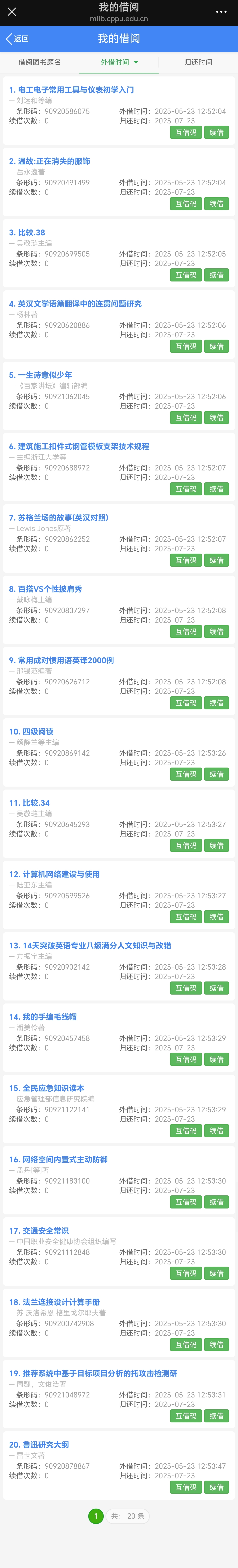Show 互借码 for 温故:正在消失的服饰
The image size is (238, 1568).
(186, 203)
